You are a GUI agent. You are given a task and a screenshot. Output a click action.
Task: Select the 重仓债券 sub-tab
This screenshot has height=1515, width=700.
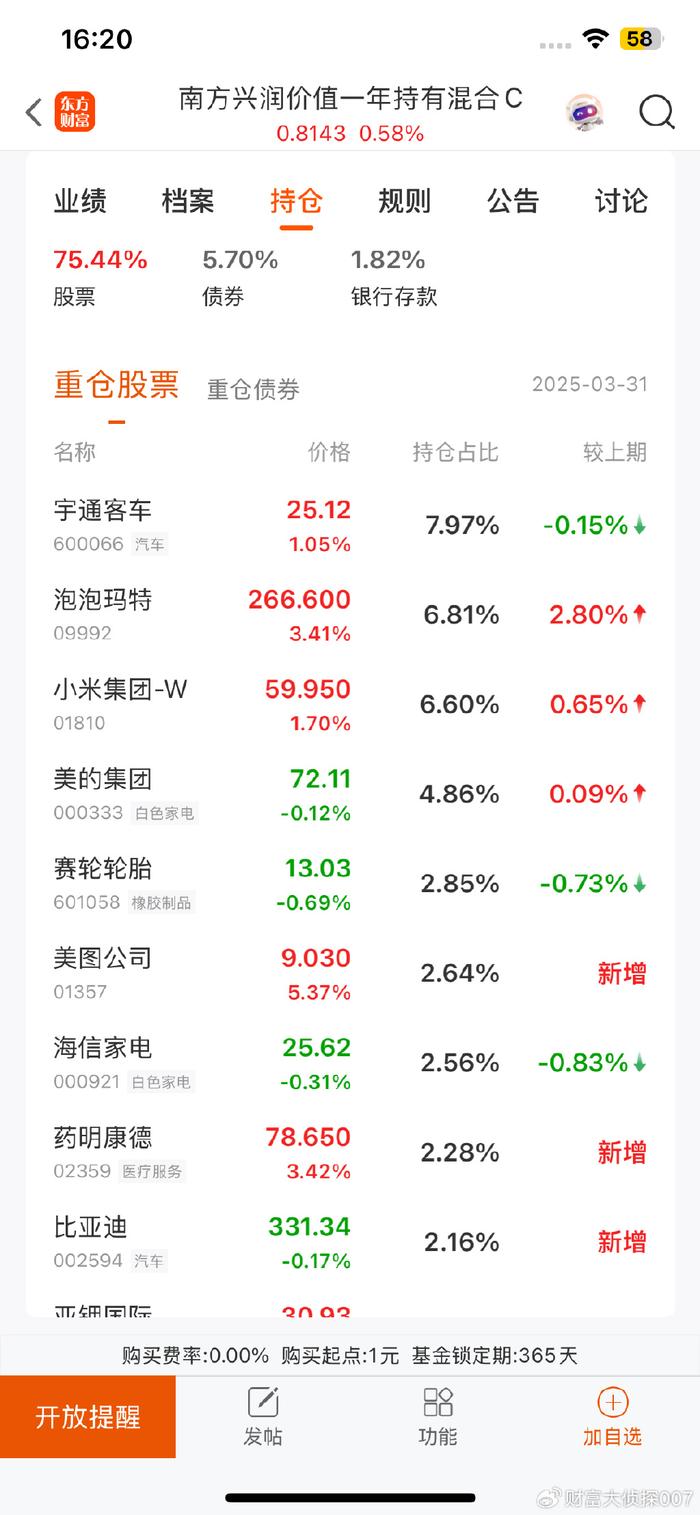click(x=253, y=389)
